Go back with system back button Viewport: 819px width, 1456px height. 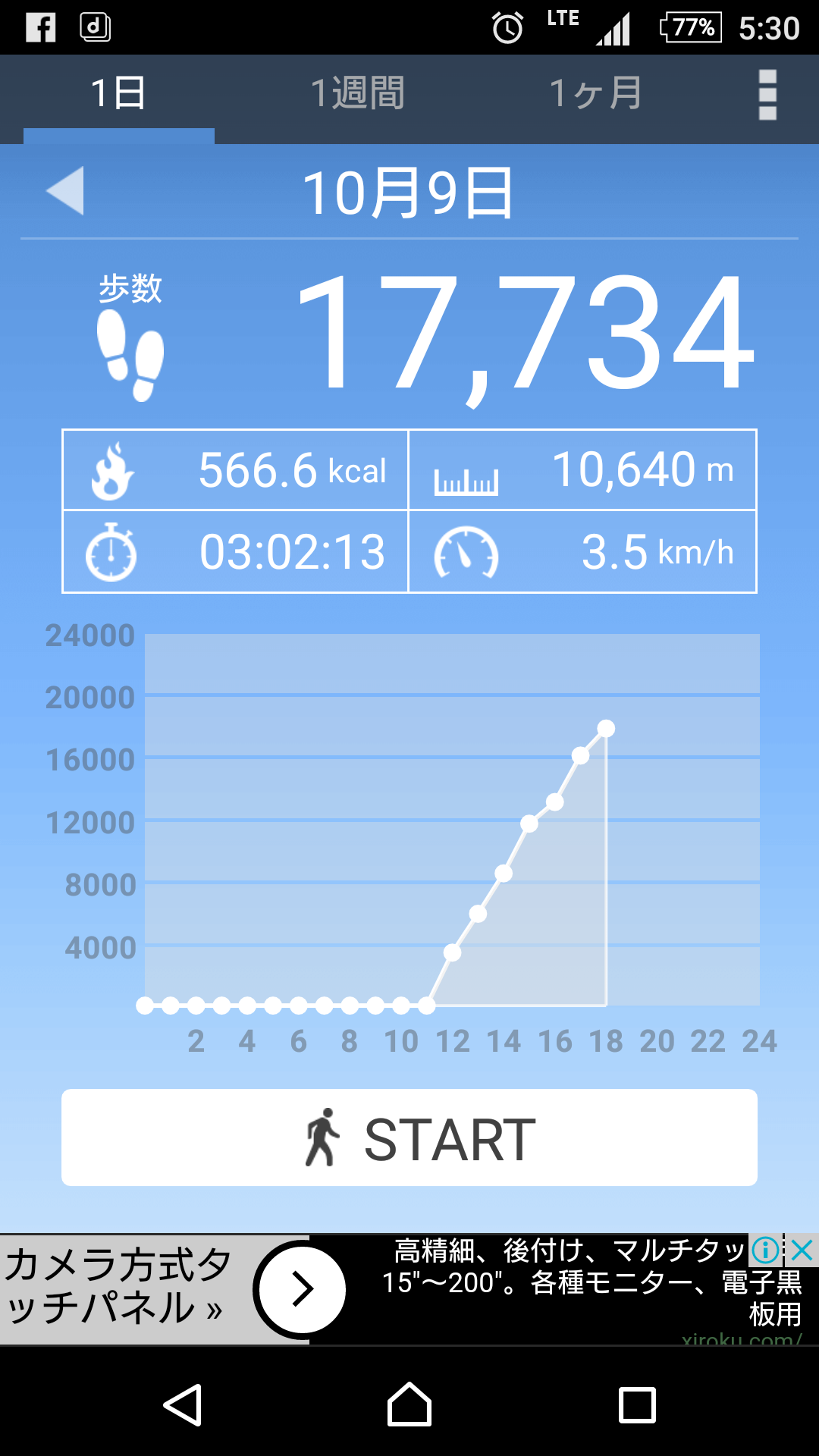click(183, 1405)
